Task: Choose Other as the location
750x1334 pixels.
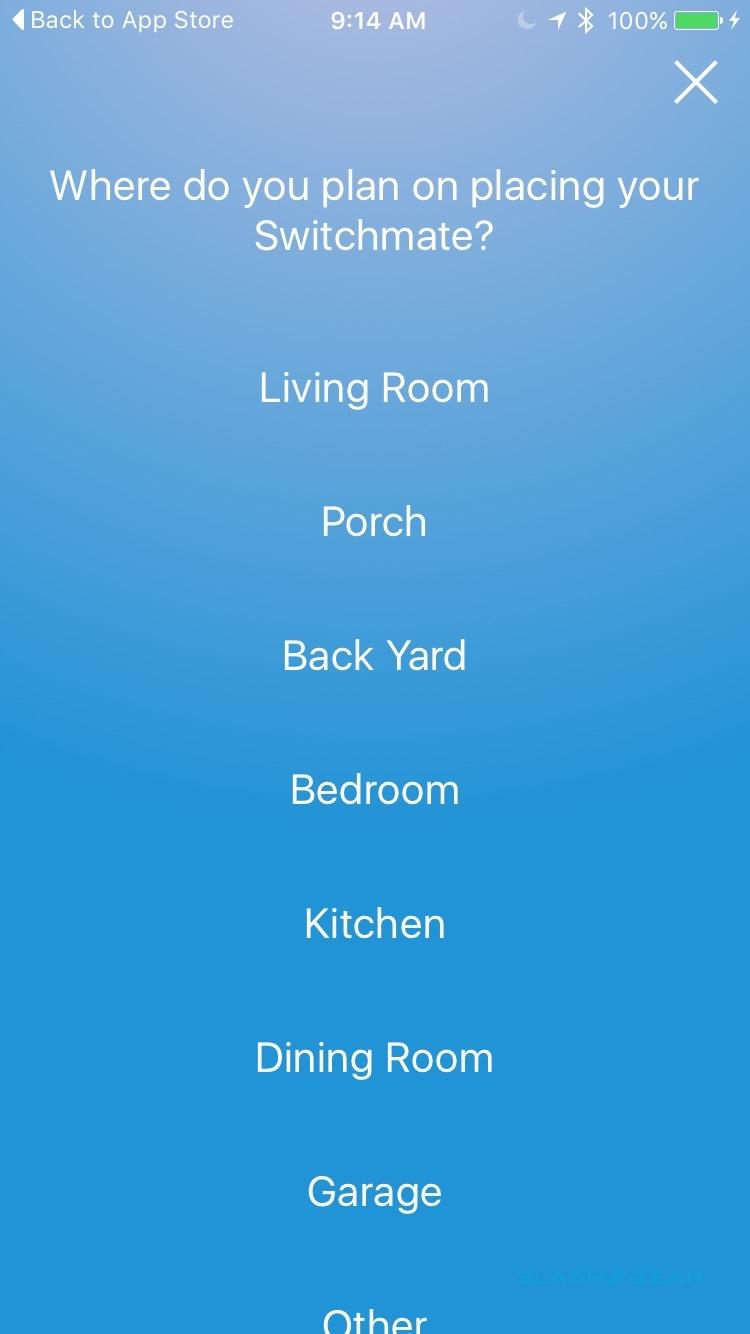Action: pyautogui.click(x=374, y=1320)
